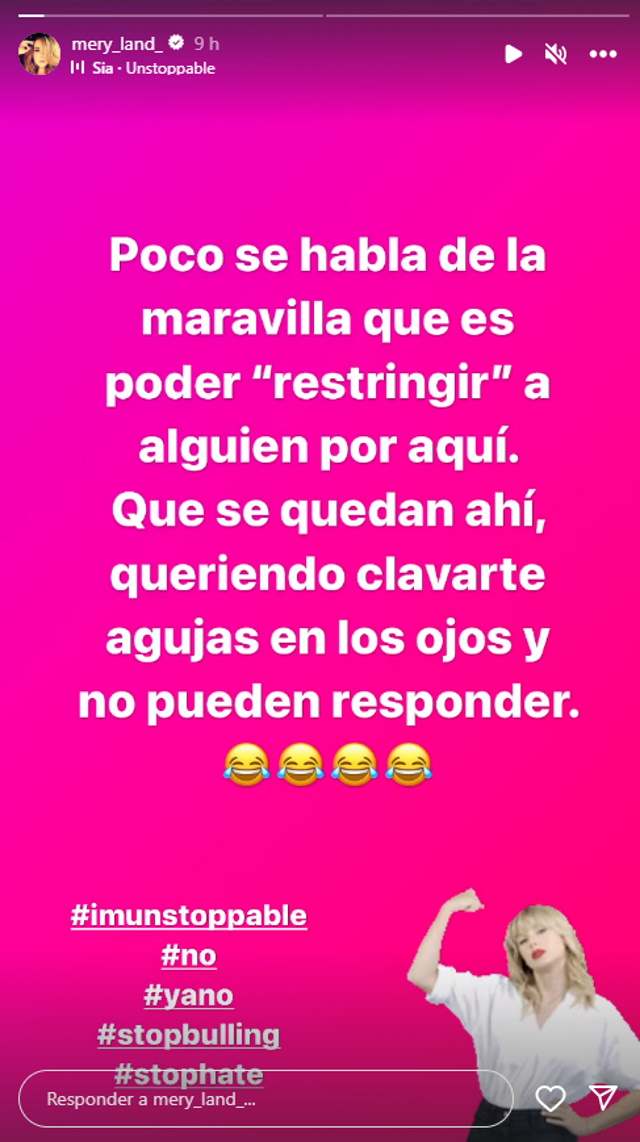Open the mery_land_ username link
Image resolution: width=640 pixels, height=1142 pixels.
[117, 44]
